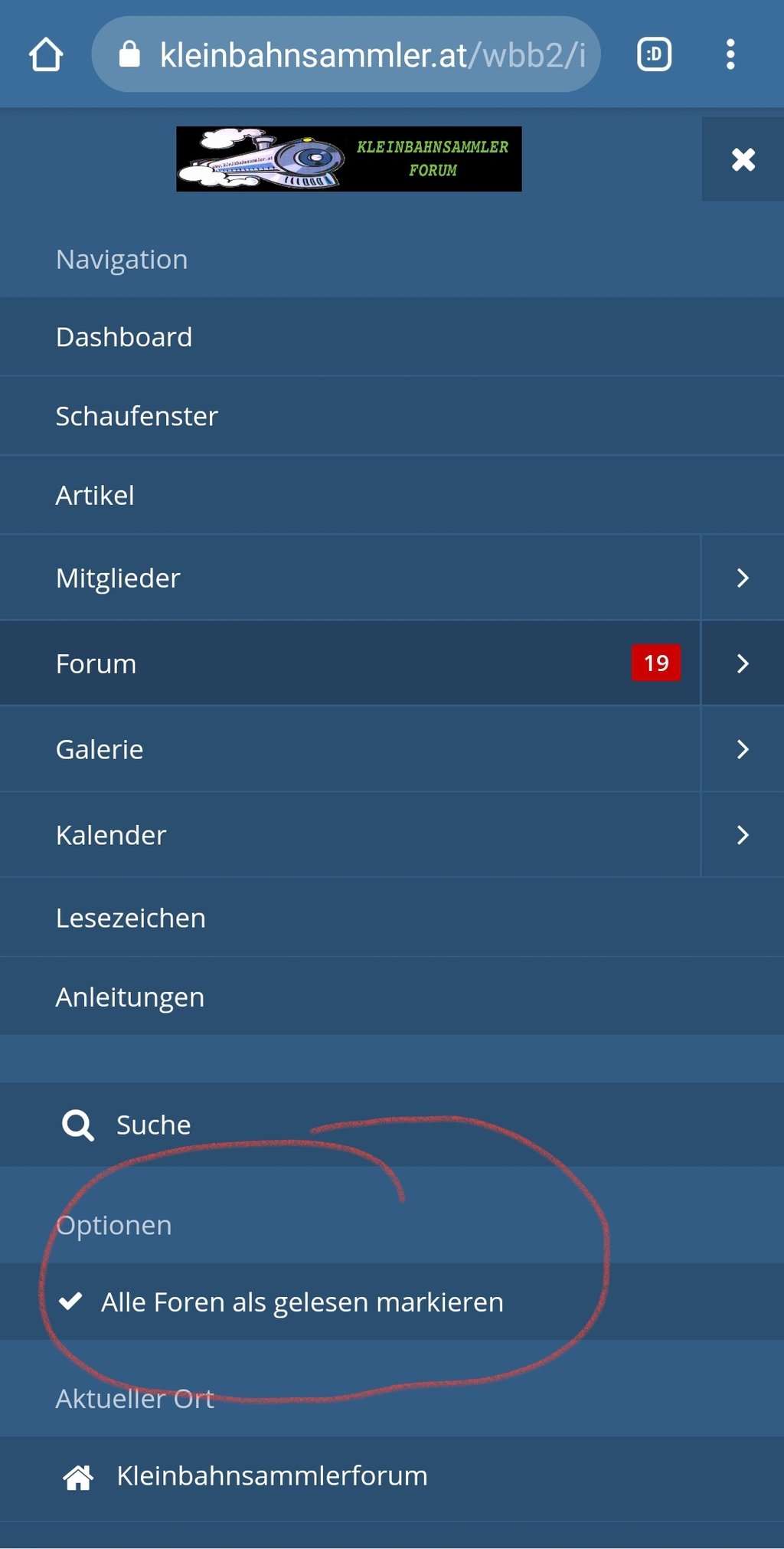Tap the browser home icon
Screen dimensions: 784x1549
pyautogui.click(x=46, y=55)
